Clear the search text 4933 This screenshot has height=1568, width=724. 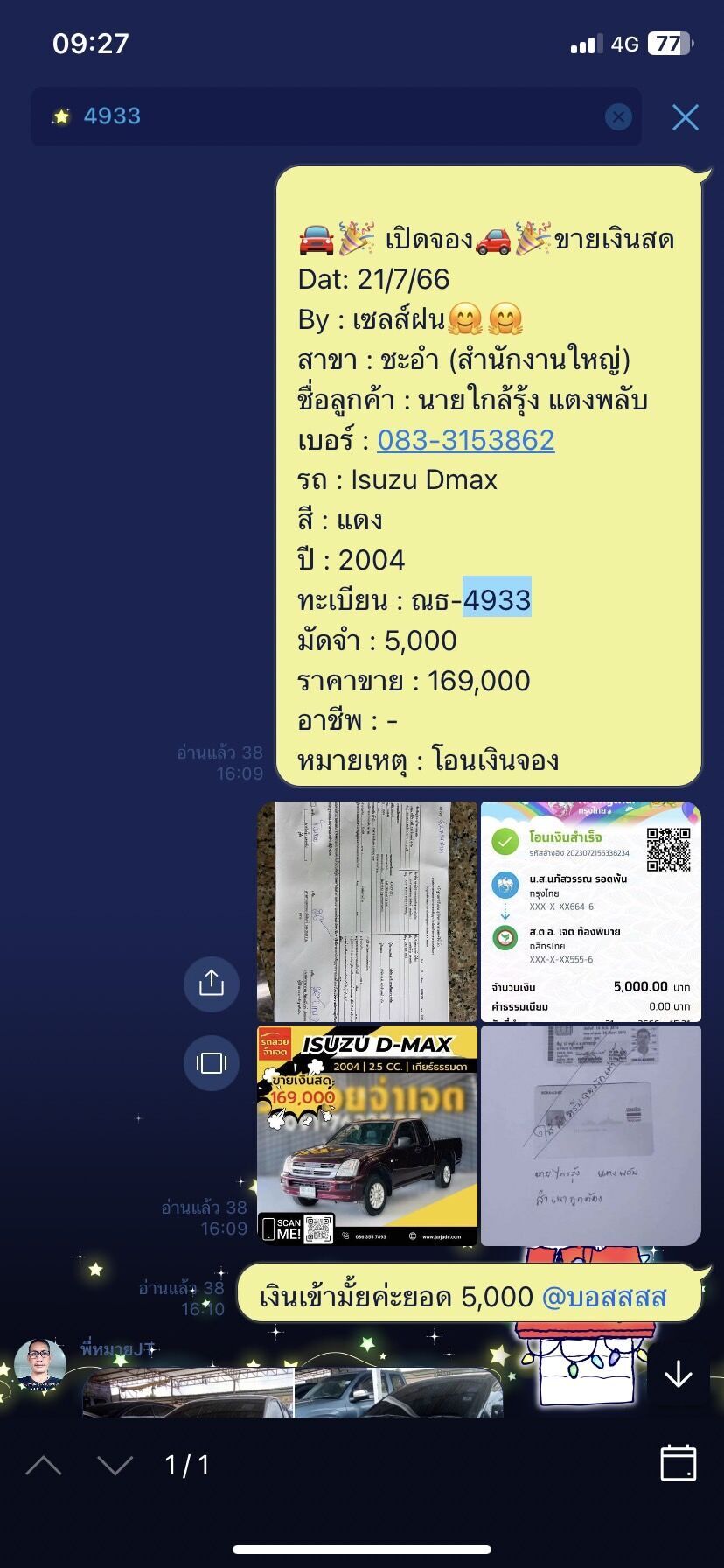(618, 116)
